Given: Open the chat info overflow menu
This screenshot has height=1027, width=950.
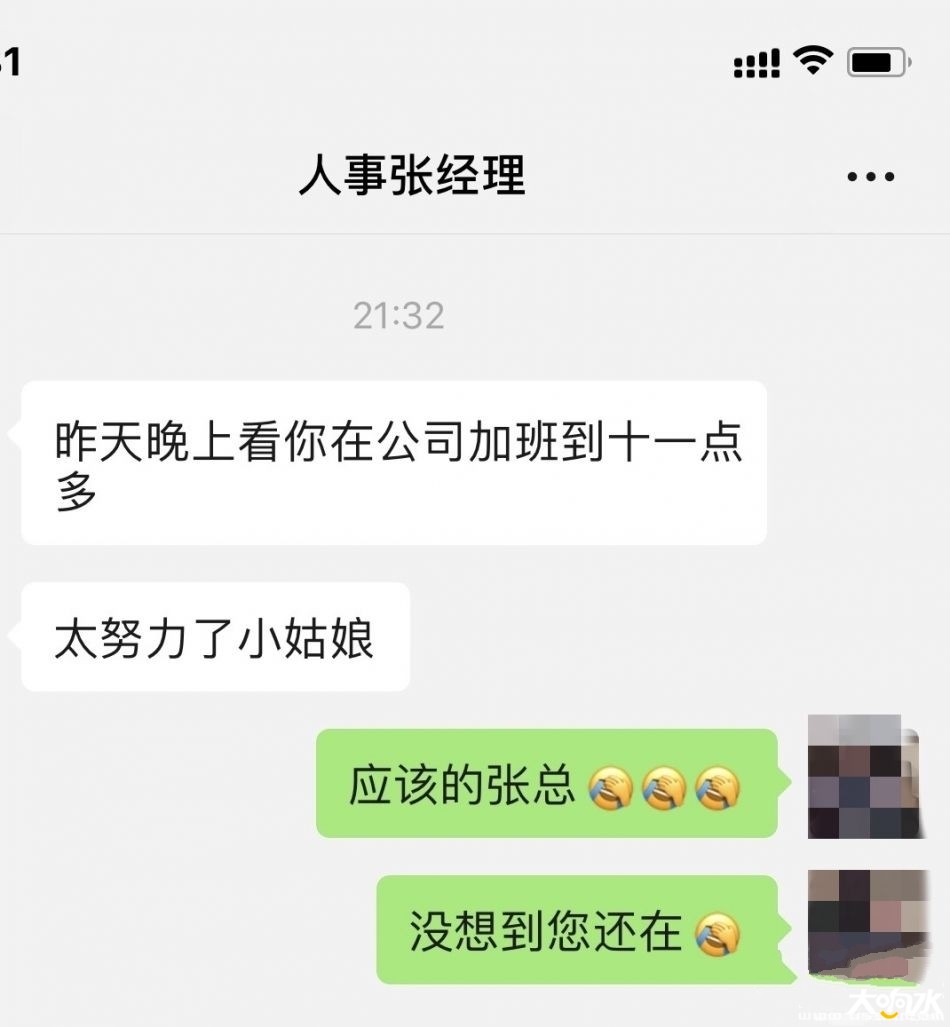Looking at the screenshot, I should coord(870,177).
